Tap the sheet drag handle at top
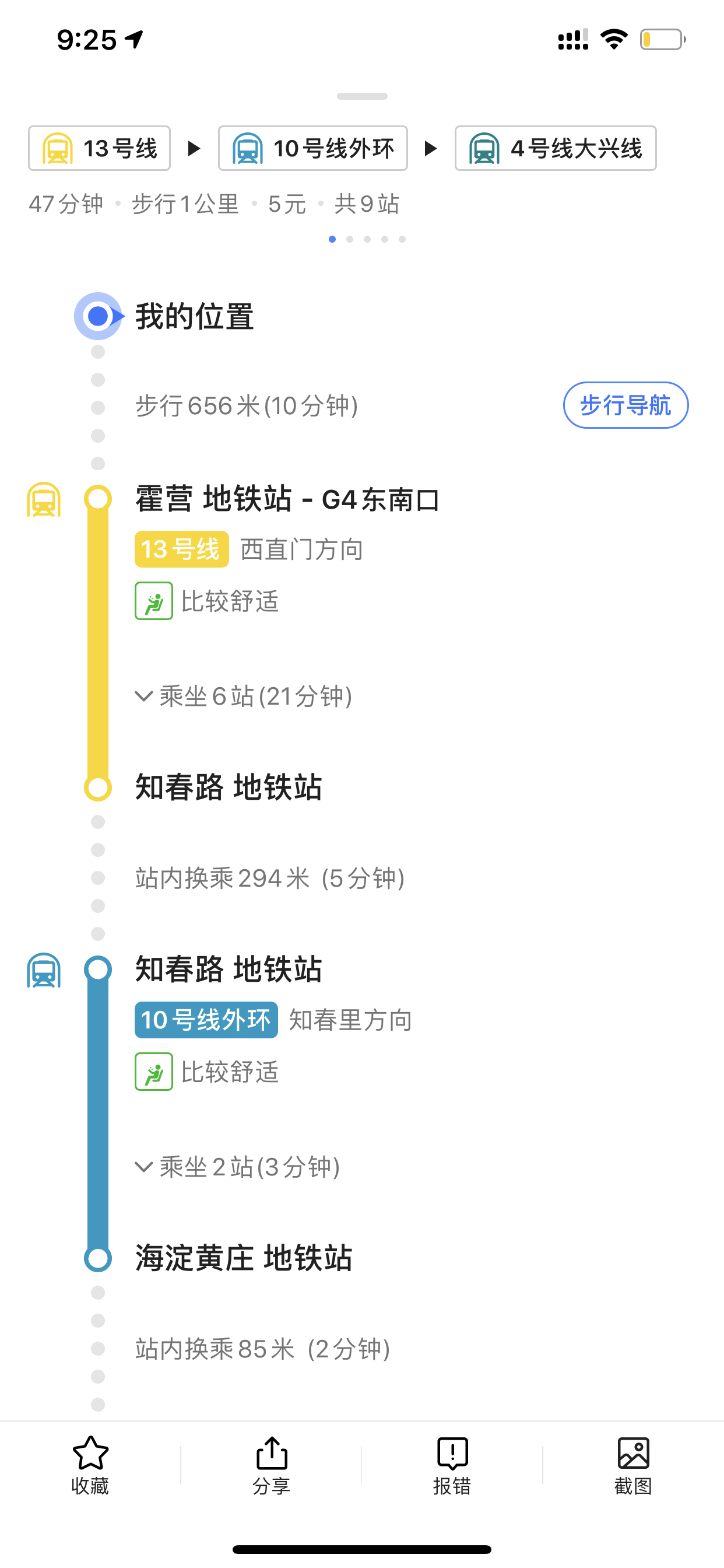The height and width of the screenshot is (1568, 724). pos(362,96)
